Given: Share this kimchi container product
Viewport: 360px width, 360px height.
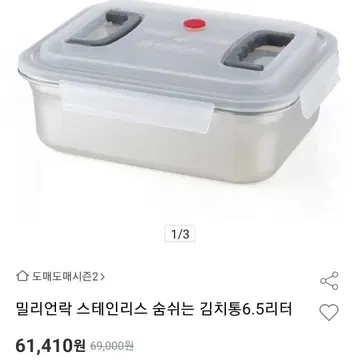Looking at the screenshot, I should pos(329,281).
